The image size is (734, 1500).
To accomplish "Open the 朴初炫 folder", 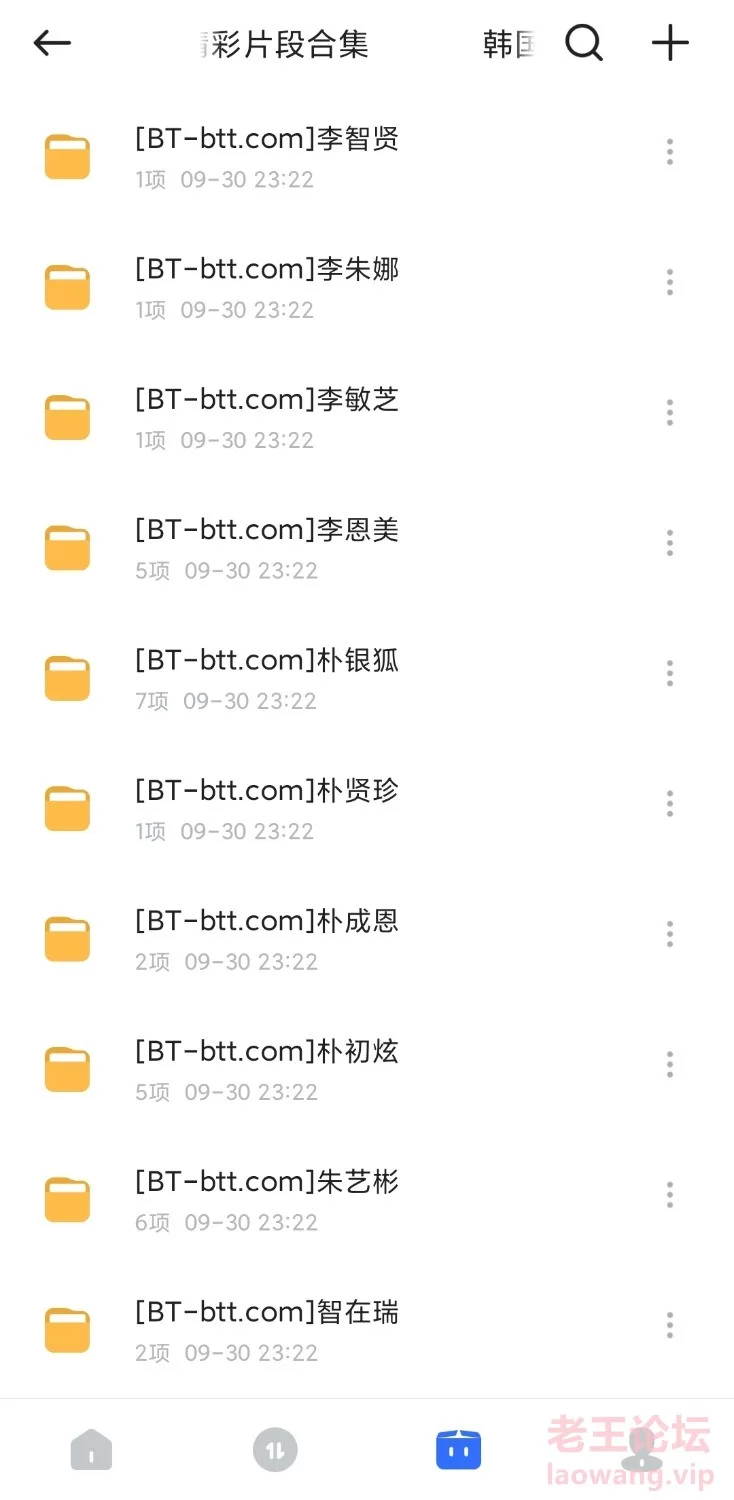I will (x=367, y=1070).
